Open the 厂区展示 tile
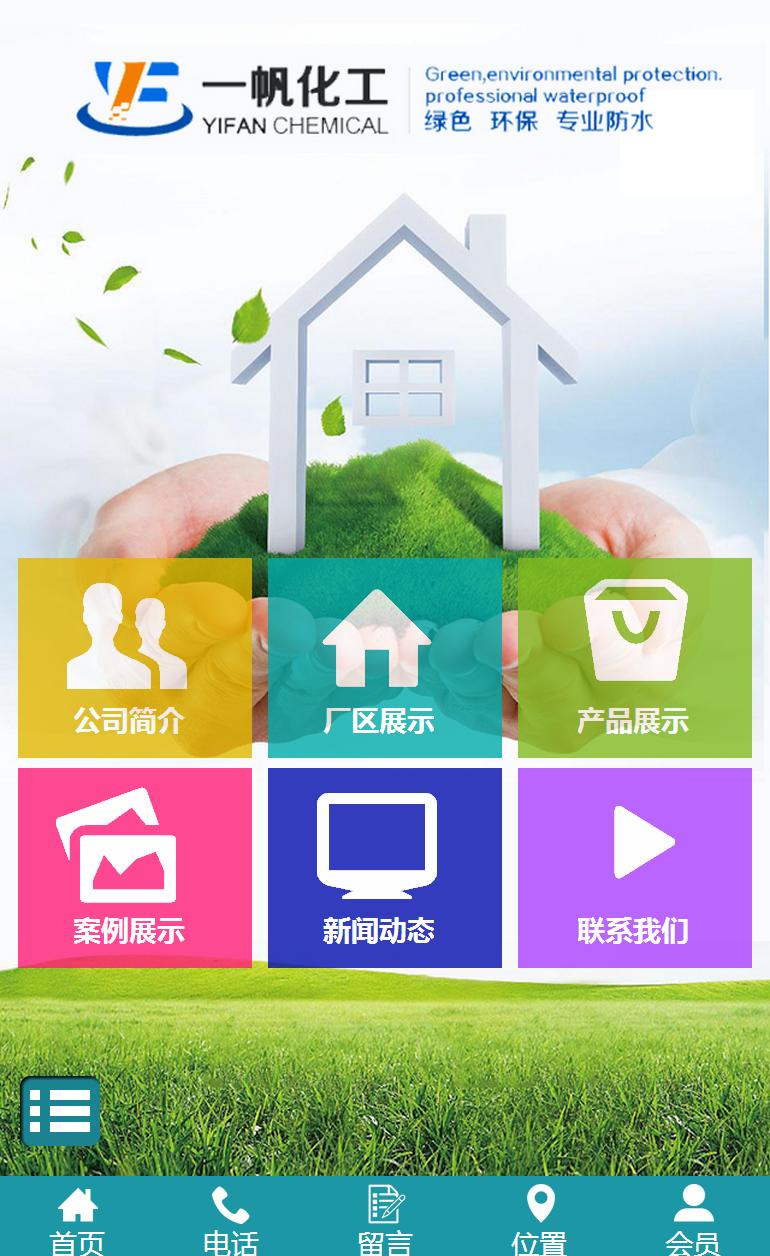Screen dimensions: 770x1256 [x=385, y=657]
